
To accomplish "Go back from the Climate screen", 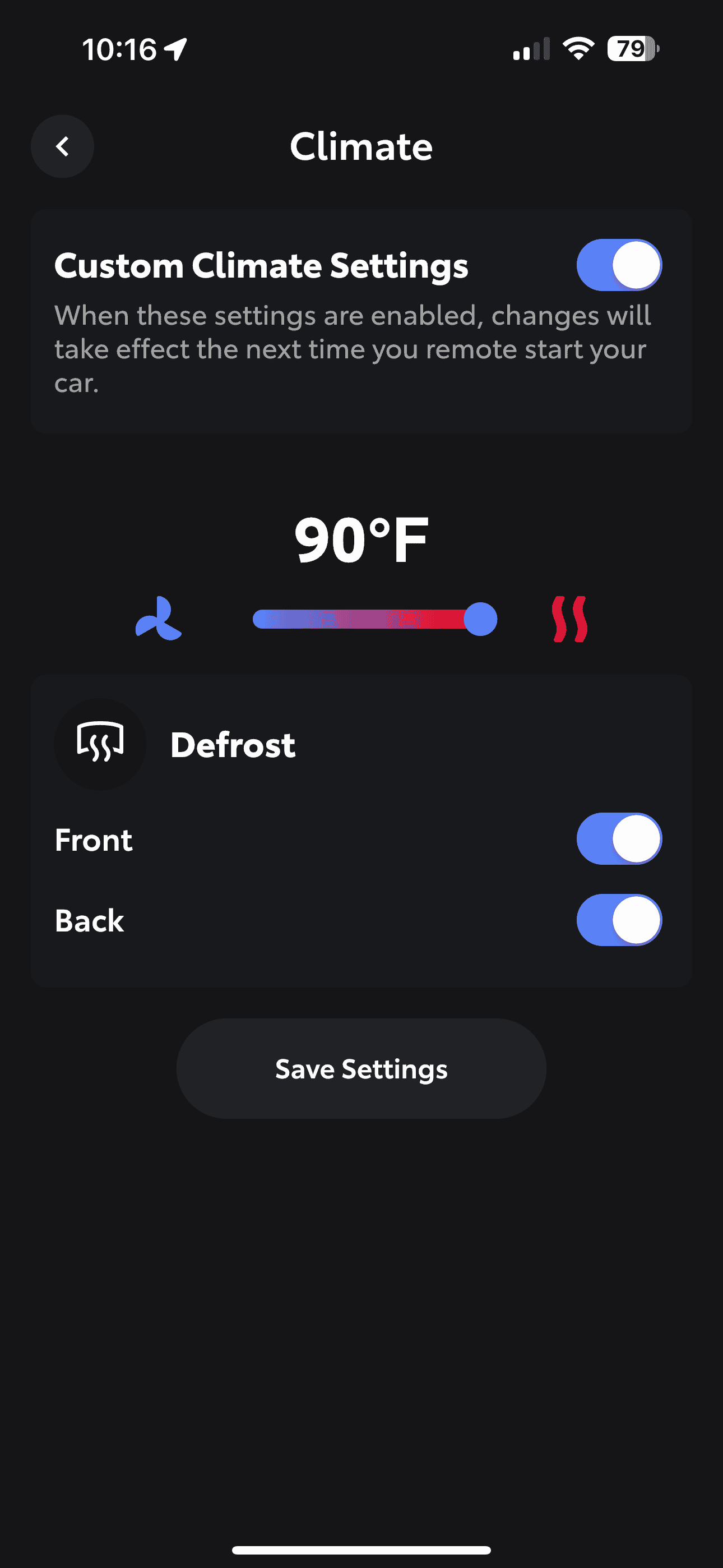I will 62,146.
